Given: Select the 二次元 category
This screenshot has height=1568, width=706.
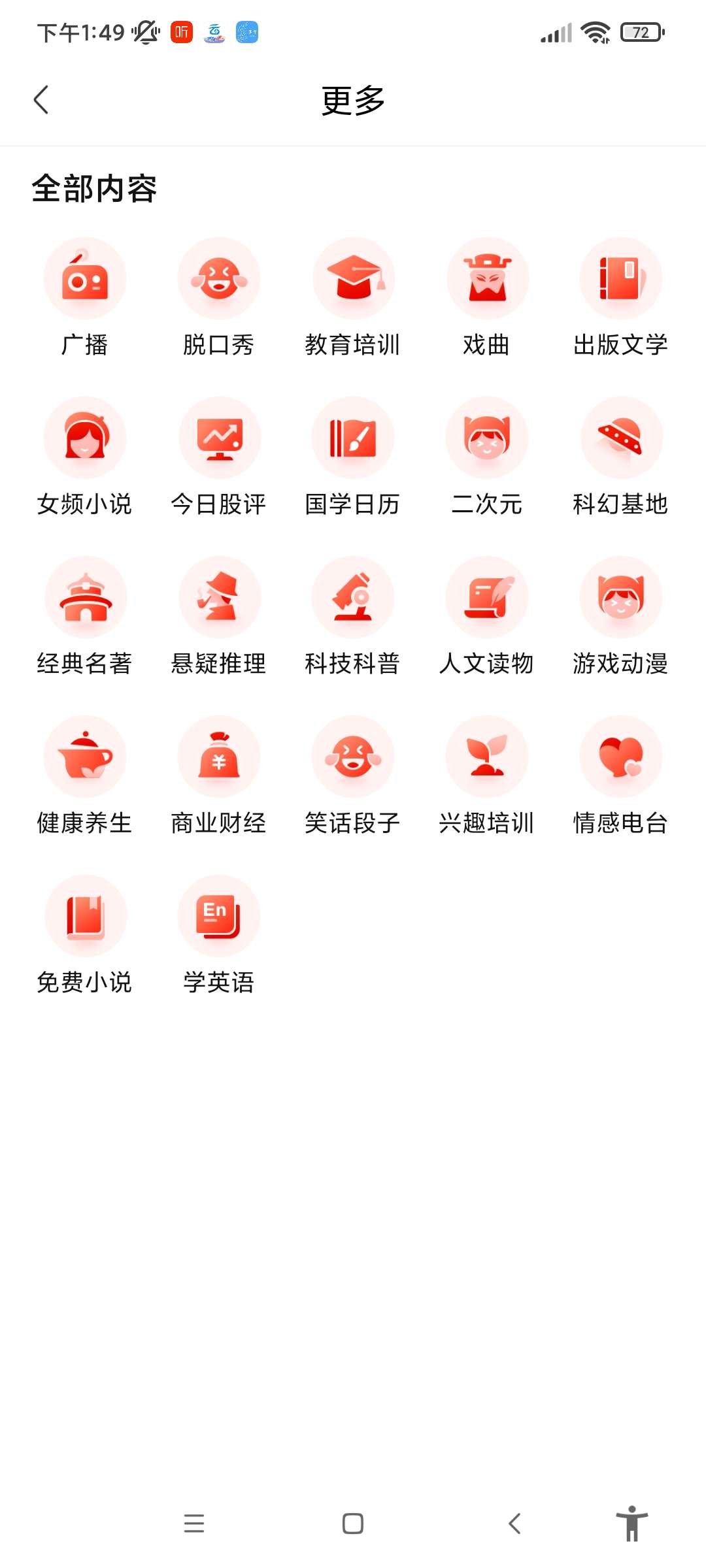Looking at the screenshot, I should coord(487,438).
